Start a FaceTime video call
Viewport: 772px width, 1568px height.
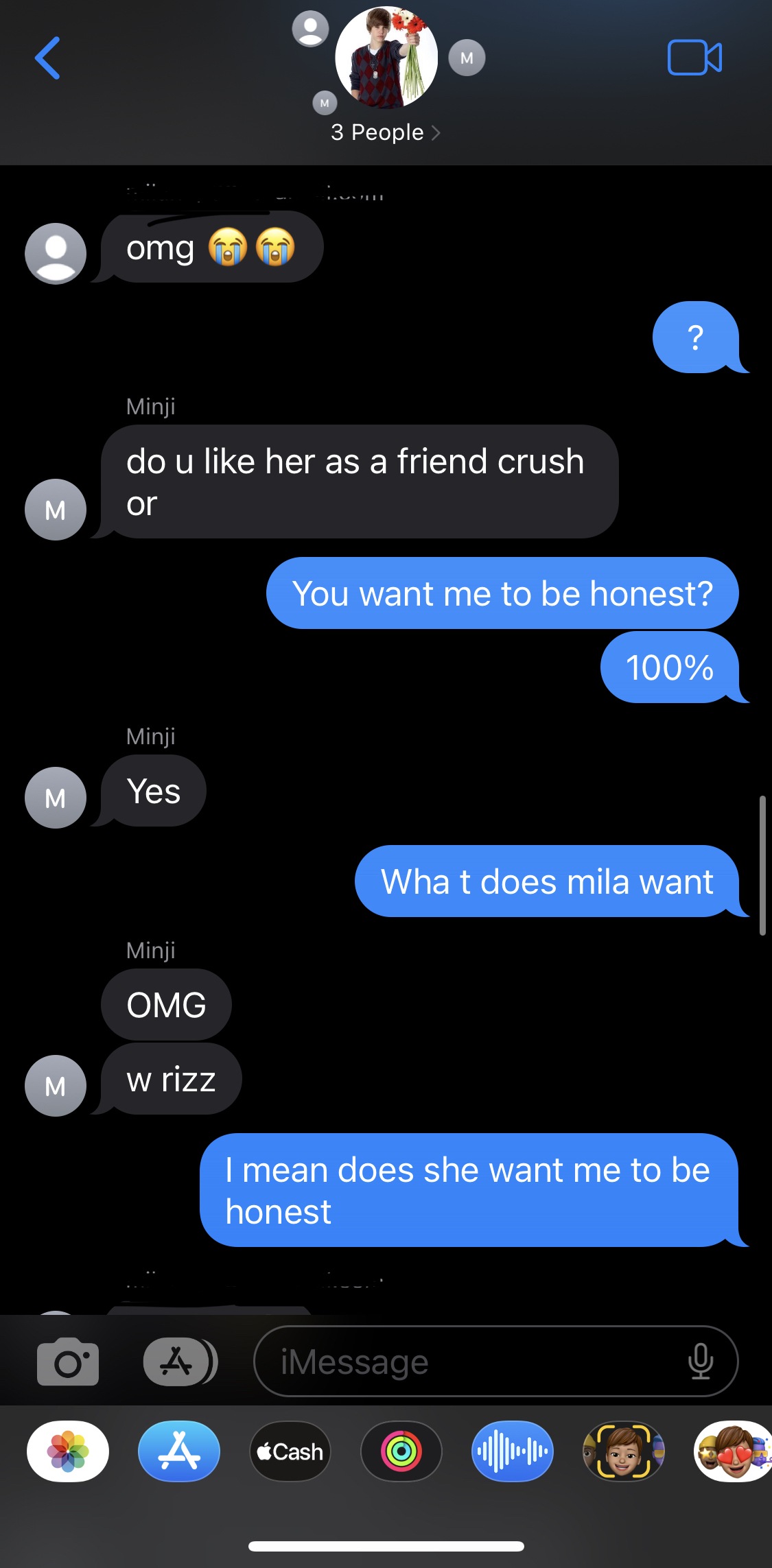[694, 58]
